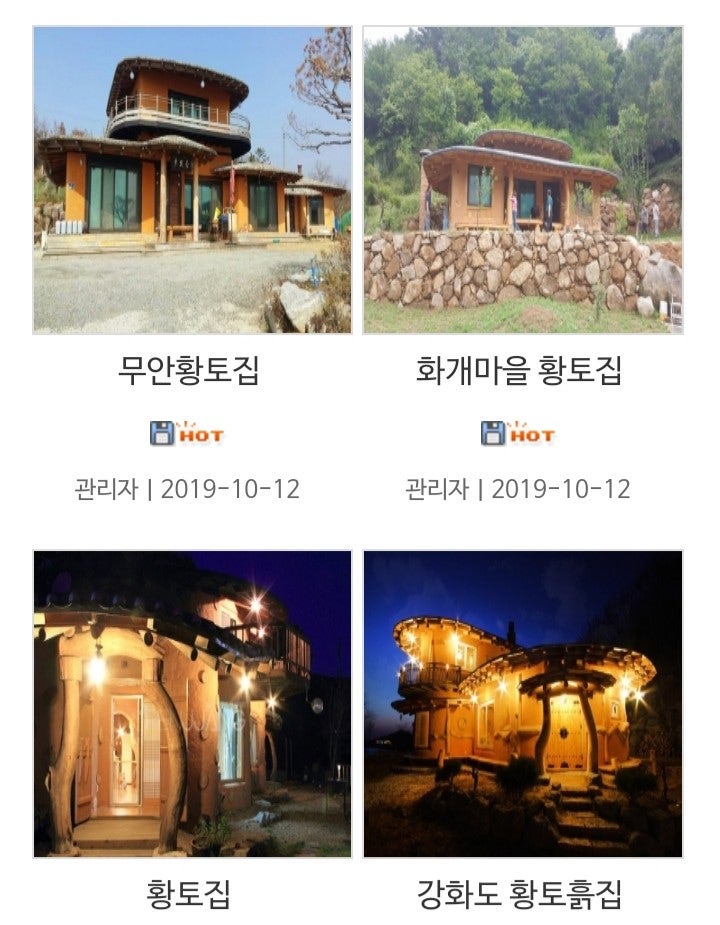Screen dimensions: 720x925
Task: View the 황토집 night photo tile
Action: coord(192,703)
